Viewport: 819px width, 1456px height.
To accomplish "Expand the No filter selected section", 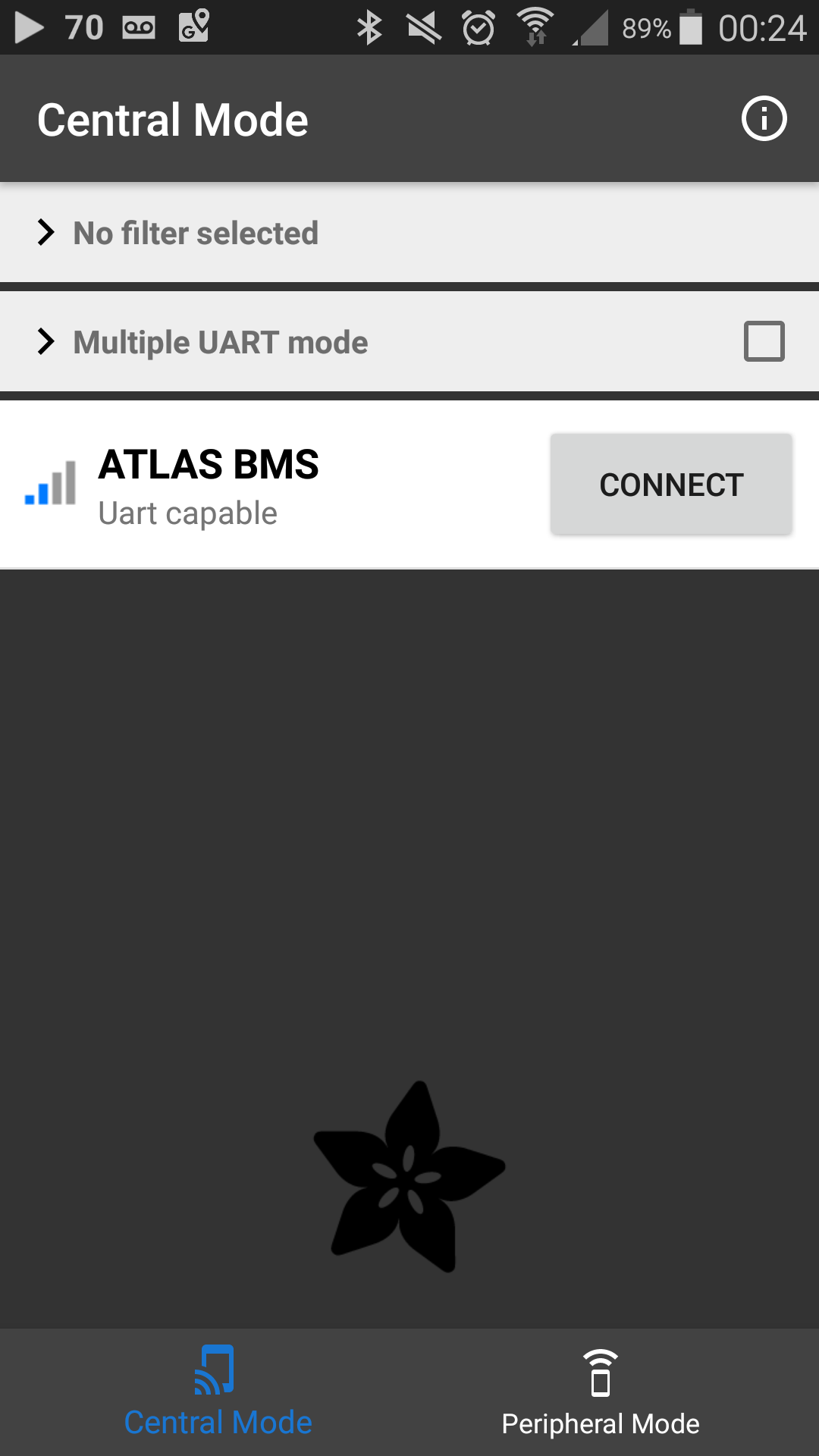I will click(x=409, y=233).
